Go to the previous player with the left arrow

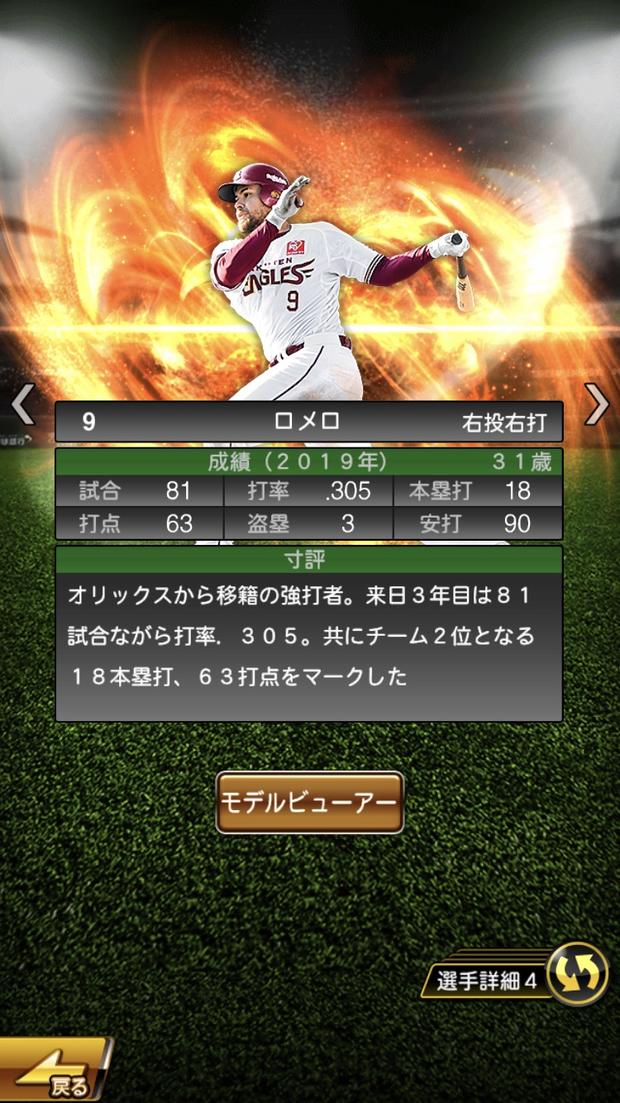[x=22, y=405]
